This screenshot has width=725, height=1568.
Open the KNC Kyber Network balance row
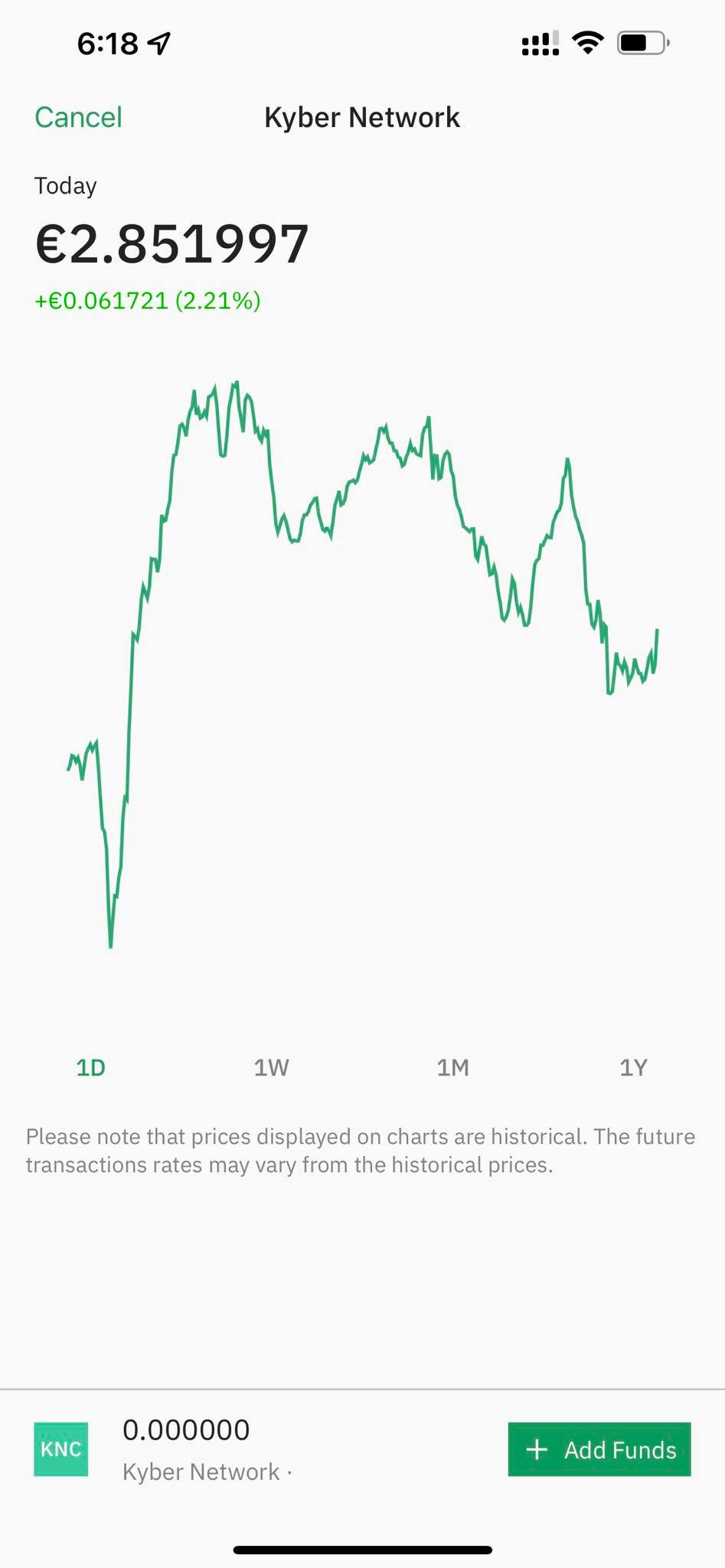tap(260, 1449)
